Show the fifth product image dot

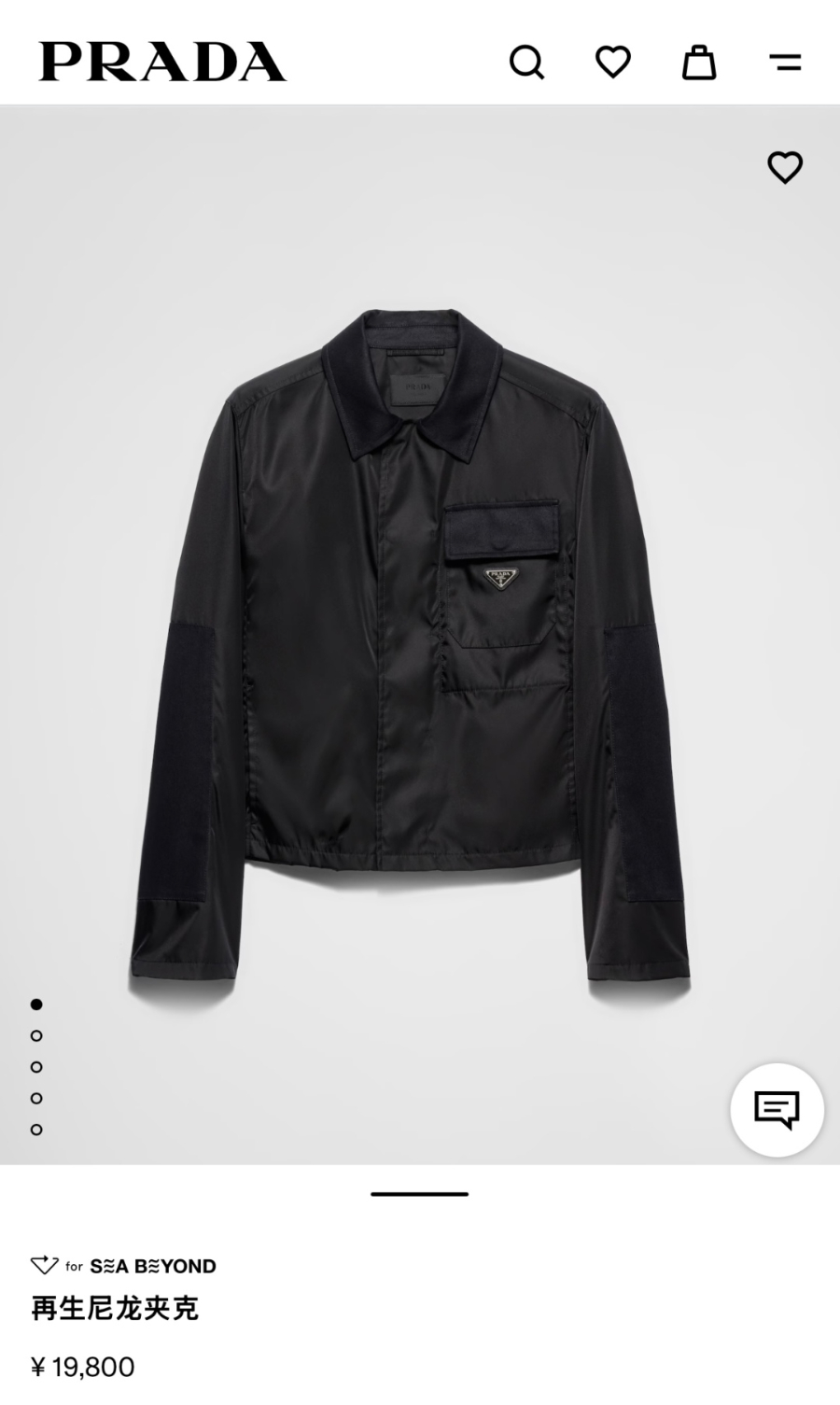[36, 1130]
